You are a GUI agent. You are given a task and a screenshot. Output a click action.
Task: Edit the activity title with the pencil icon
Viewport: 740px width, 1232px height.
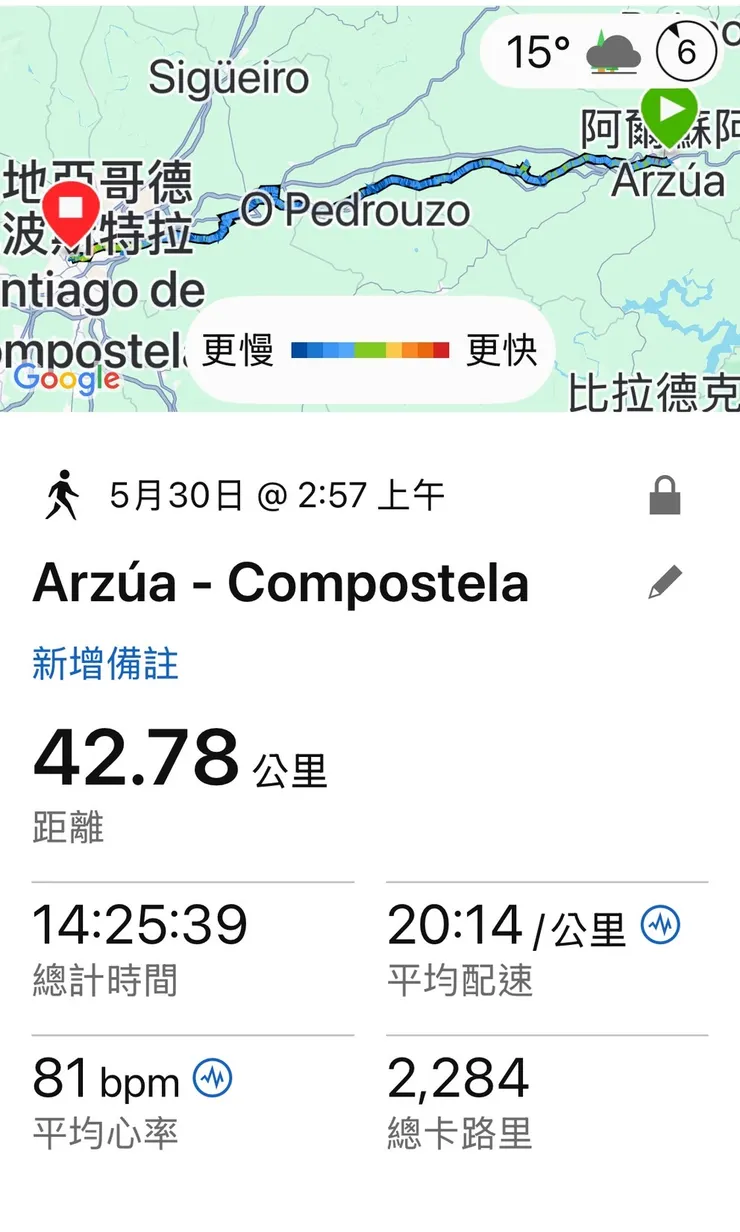(665, 582)
